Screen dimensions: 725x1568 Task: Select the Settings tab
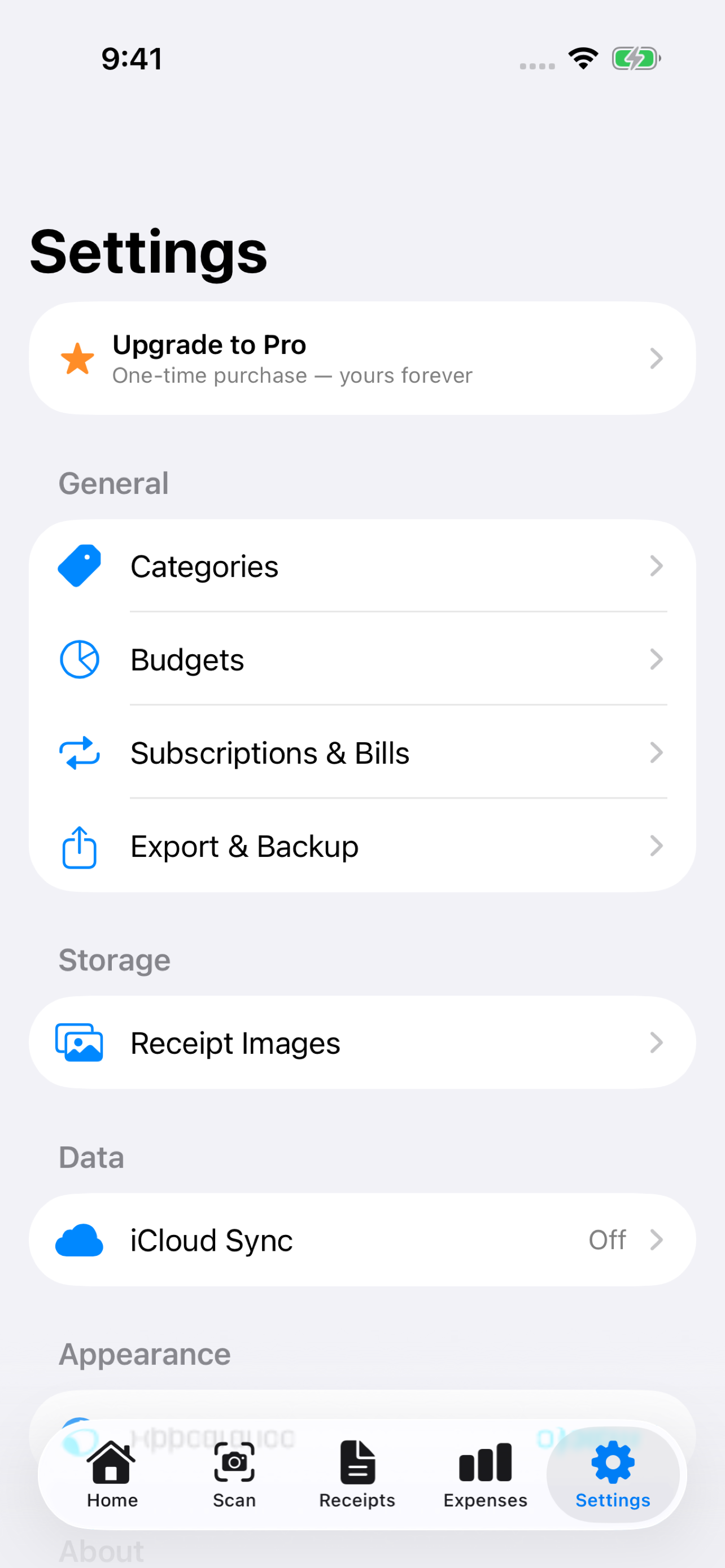613,1474
